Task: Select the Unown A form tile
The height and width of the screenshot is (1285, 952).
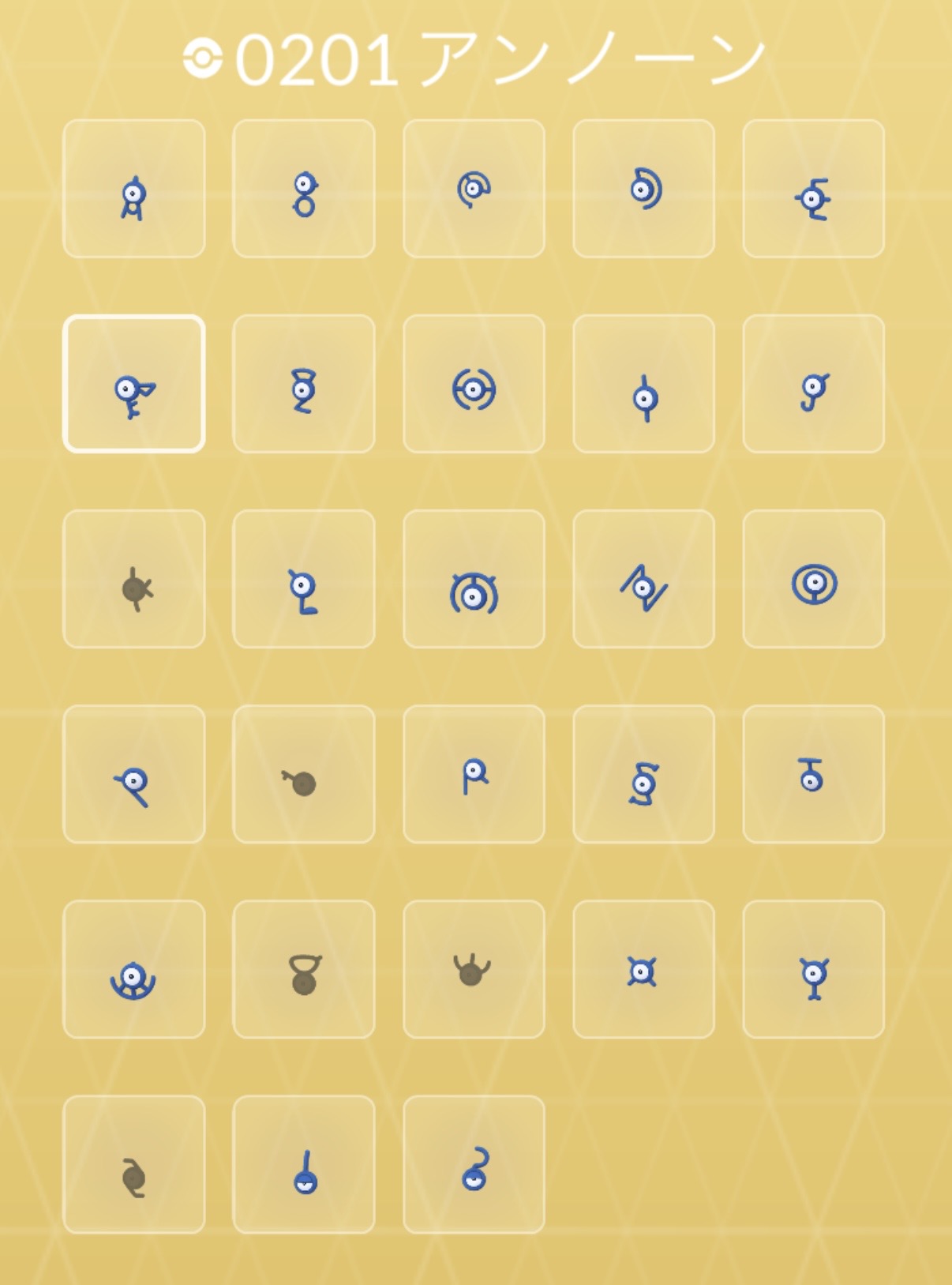Action: pyautogui.click(x=134, y=189)
